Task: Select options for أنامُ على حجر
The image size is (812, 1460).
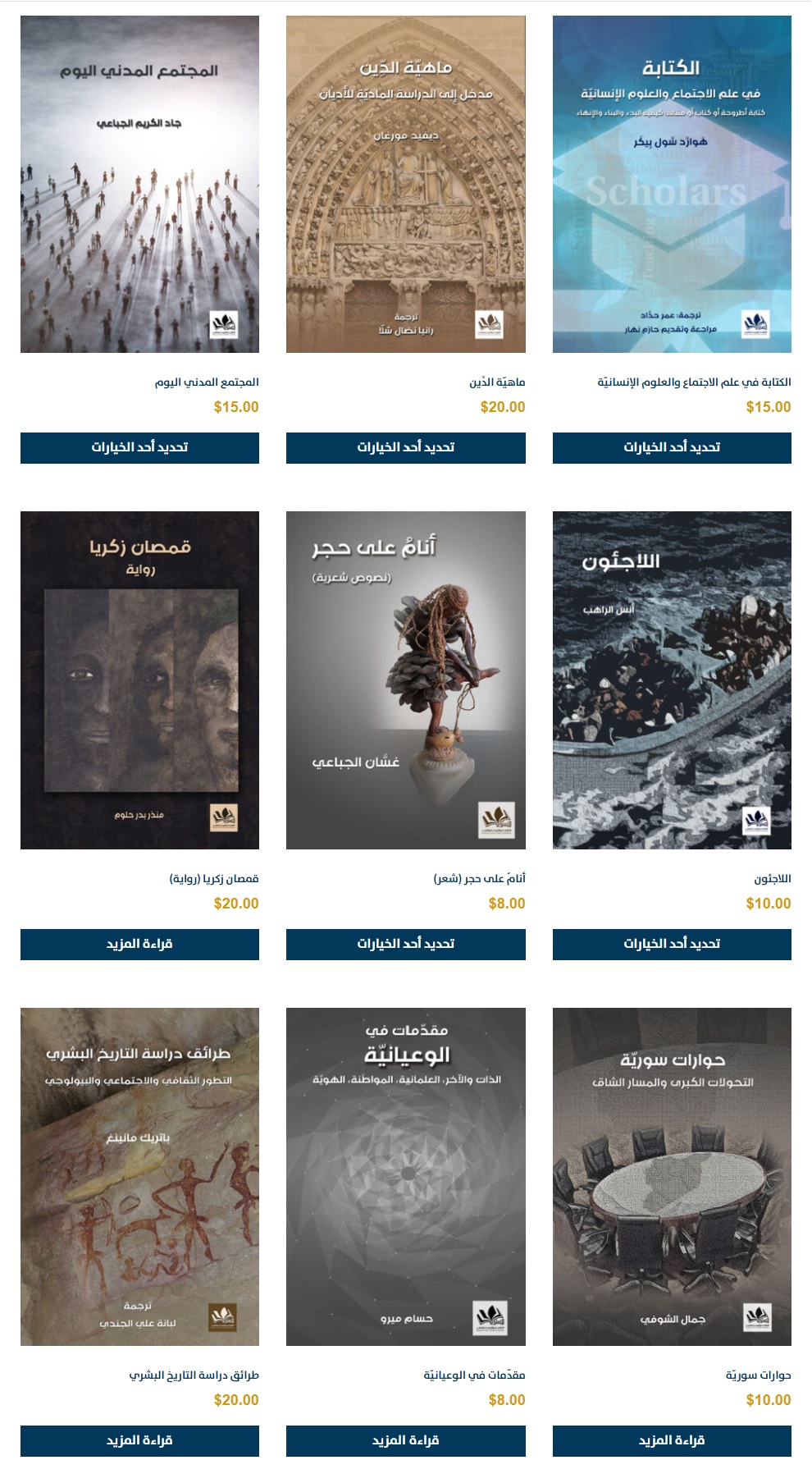Action: coord(405,944)
